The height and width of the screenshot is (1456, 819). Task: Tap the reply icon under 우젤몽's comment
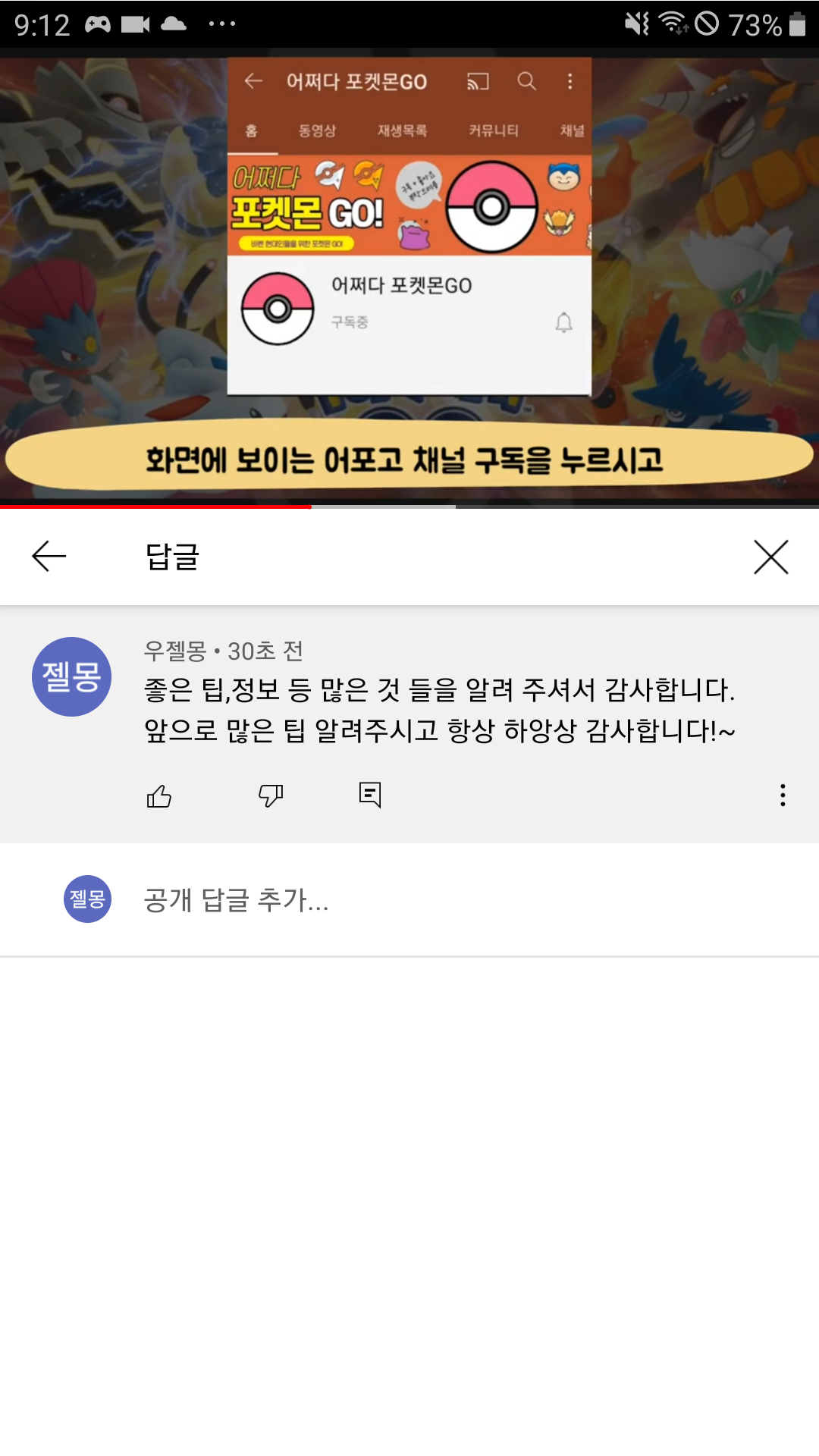tap(370, 795)
